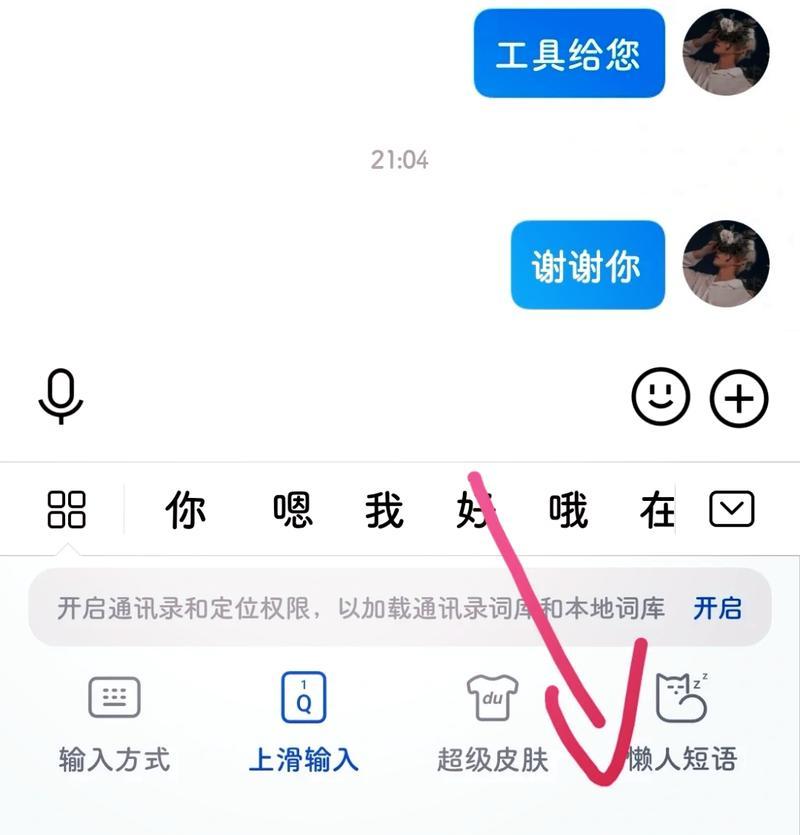
Task: Open 输入方式 input method settings
Action: pos(114,722)
